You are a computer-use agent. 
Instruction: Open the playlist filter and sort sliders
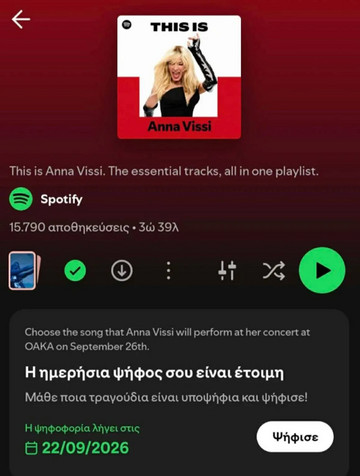coord(227,270)
